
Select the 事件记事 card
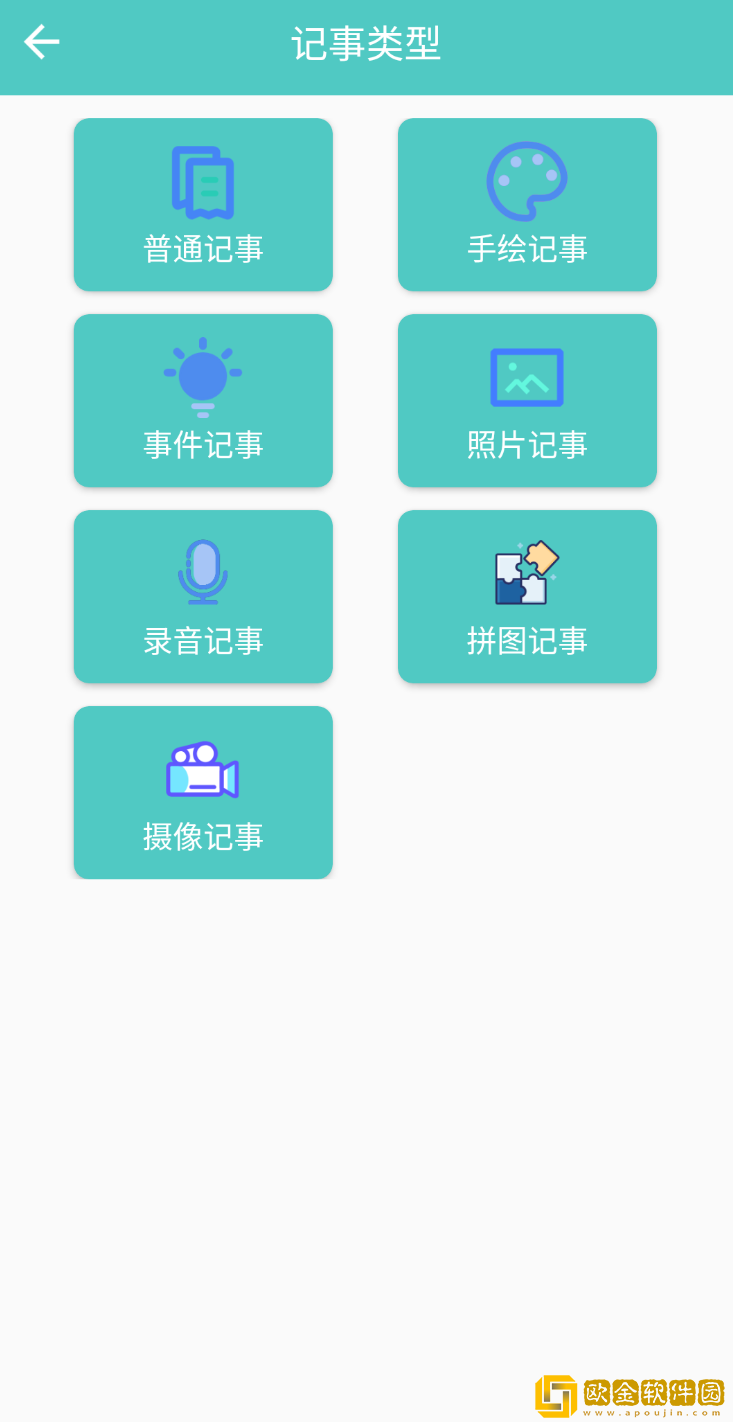(202, 400)
